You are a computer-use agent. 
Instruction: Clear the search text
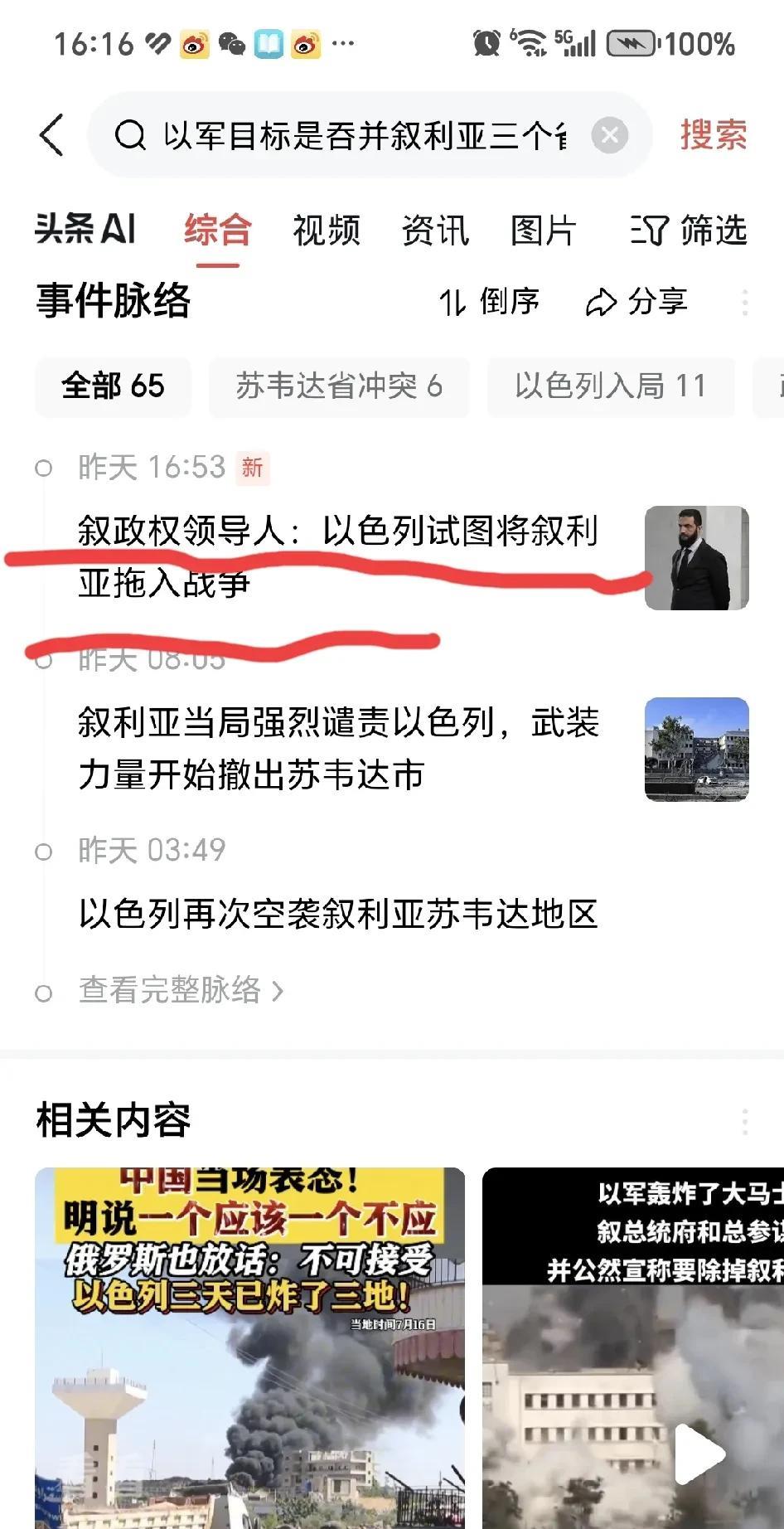point(609,135)
